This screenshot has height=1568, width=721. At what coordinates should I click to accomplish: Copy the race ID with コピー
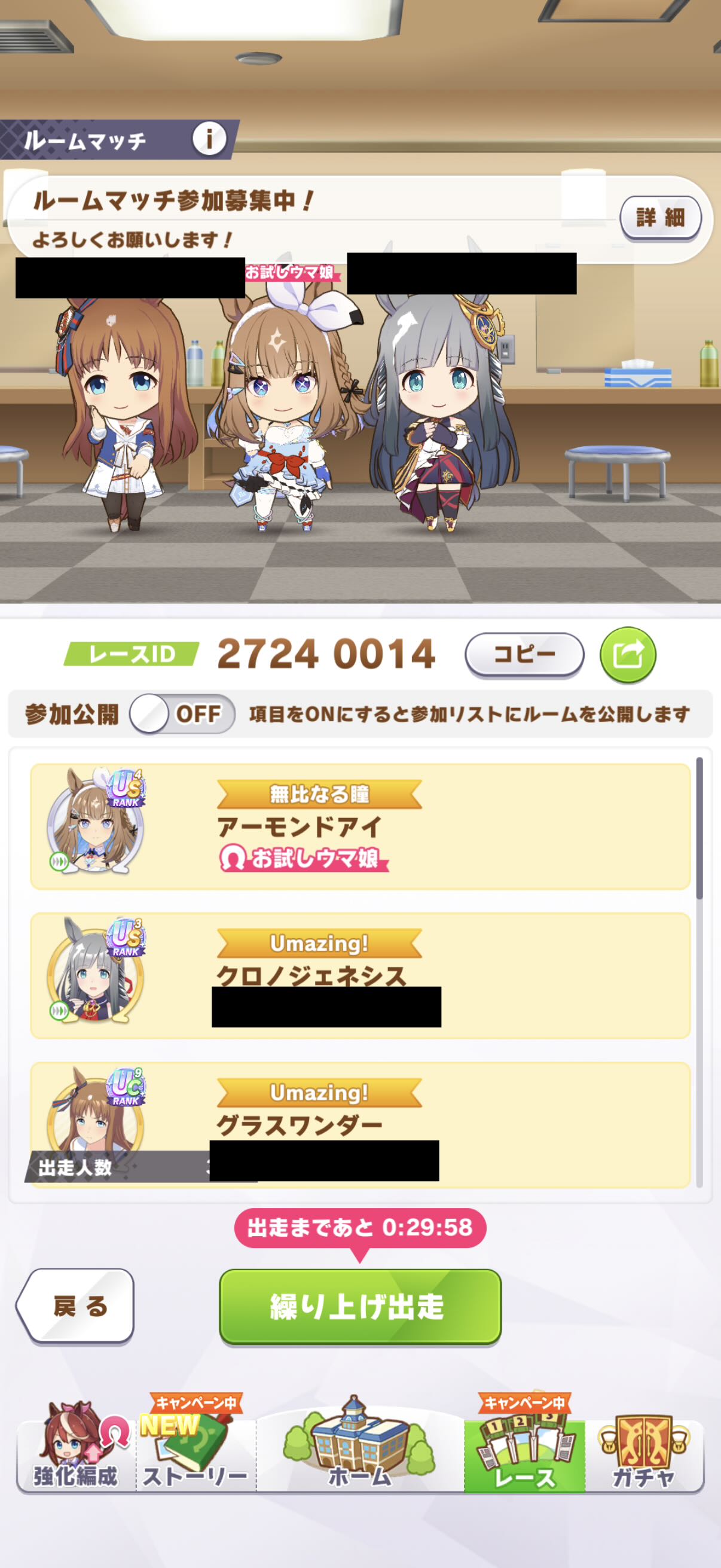coord(524,655)
